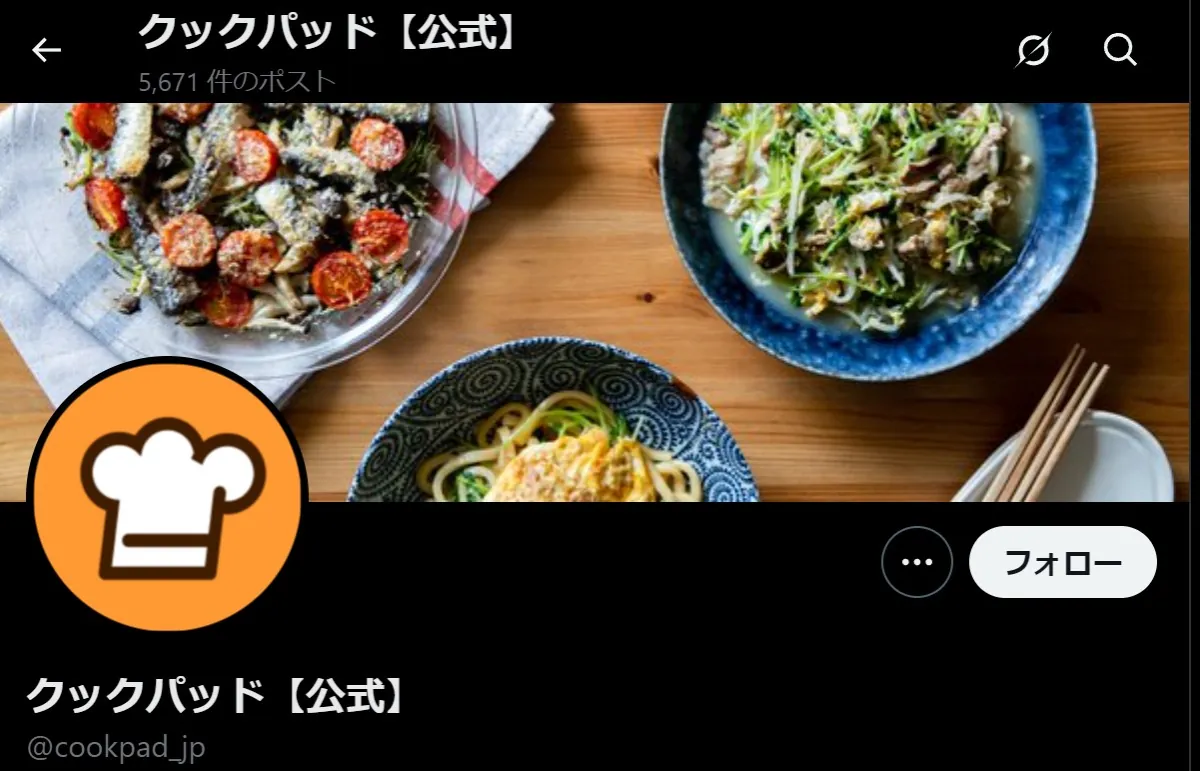Go back using the arrow icon

tap(47, 50)
